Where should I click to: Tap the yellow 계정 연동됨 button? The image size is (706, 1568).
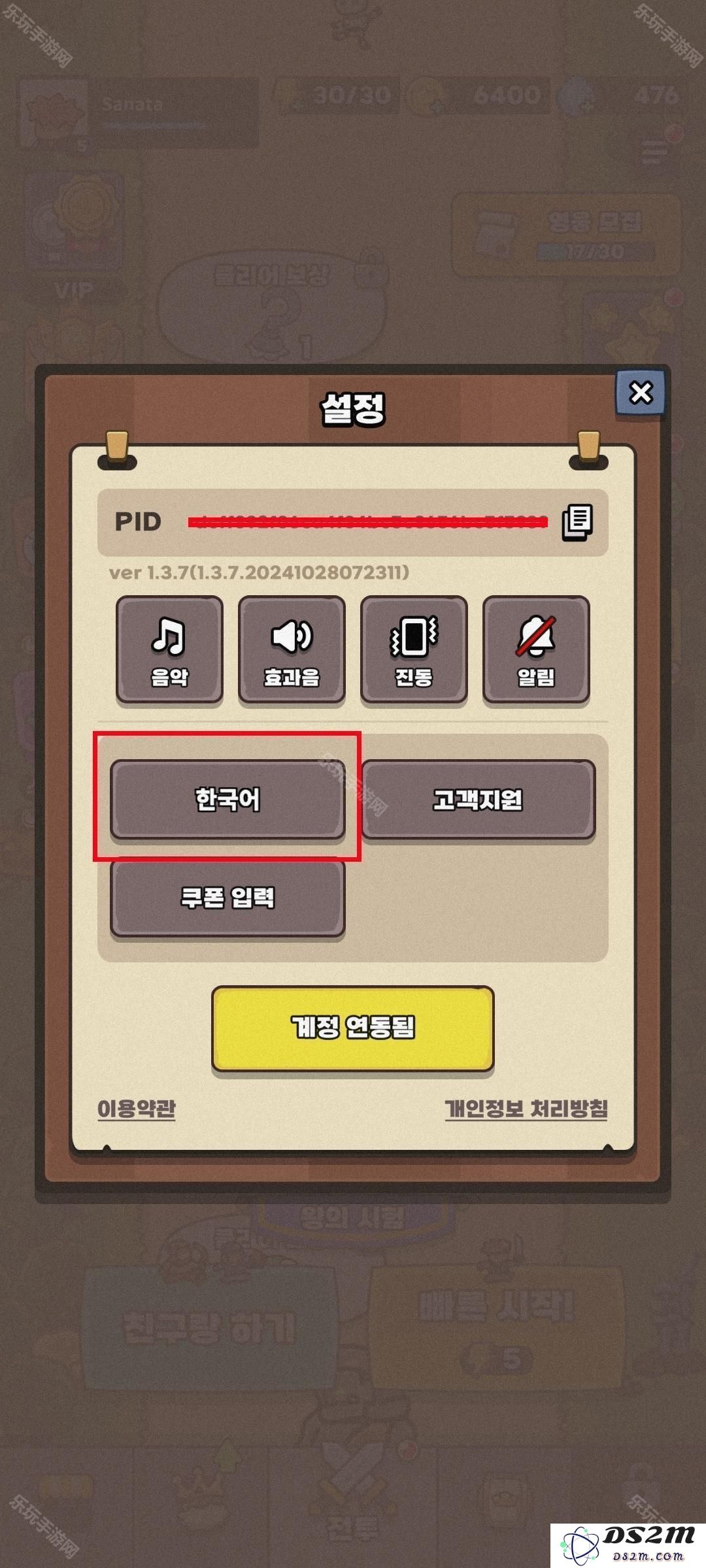[352, 1028]
